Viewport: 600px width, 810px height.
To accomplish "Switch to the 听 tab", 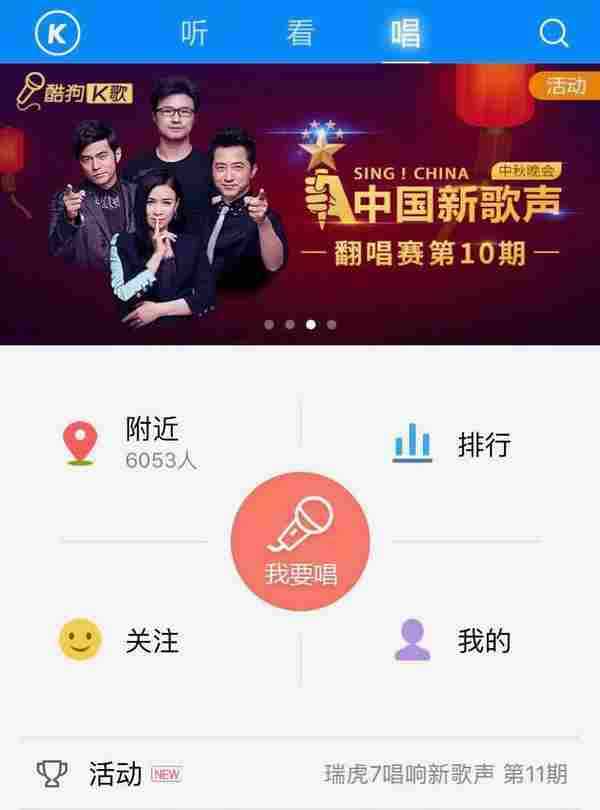I will (x=194, y=32).
